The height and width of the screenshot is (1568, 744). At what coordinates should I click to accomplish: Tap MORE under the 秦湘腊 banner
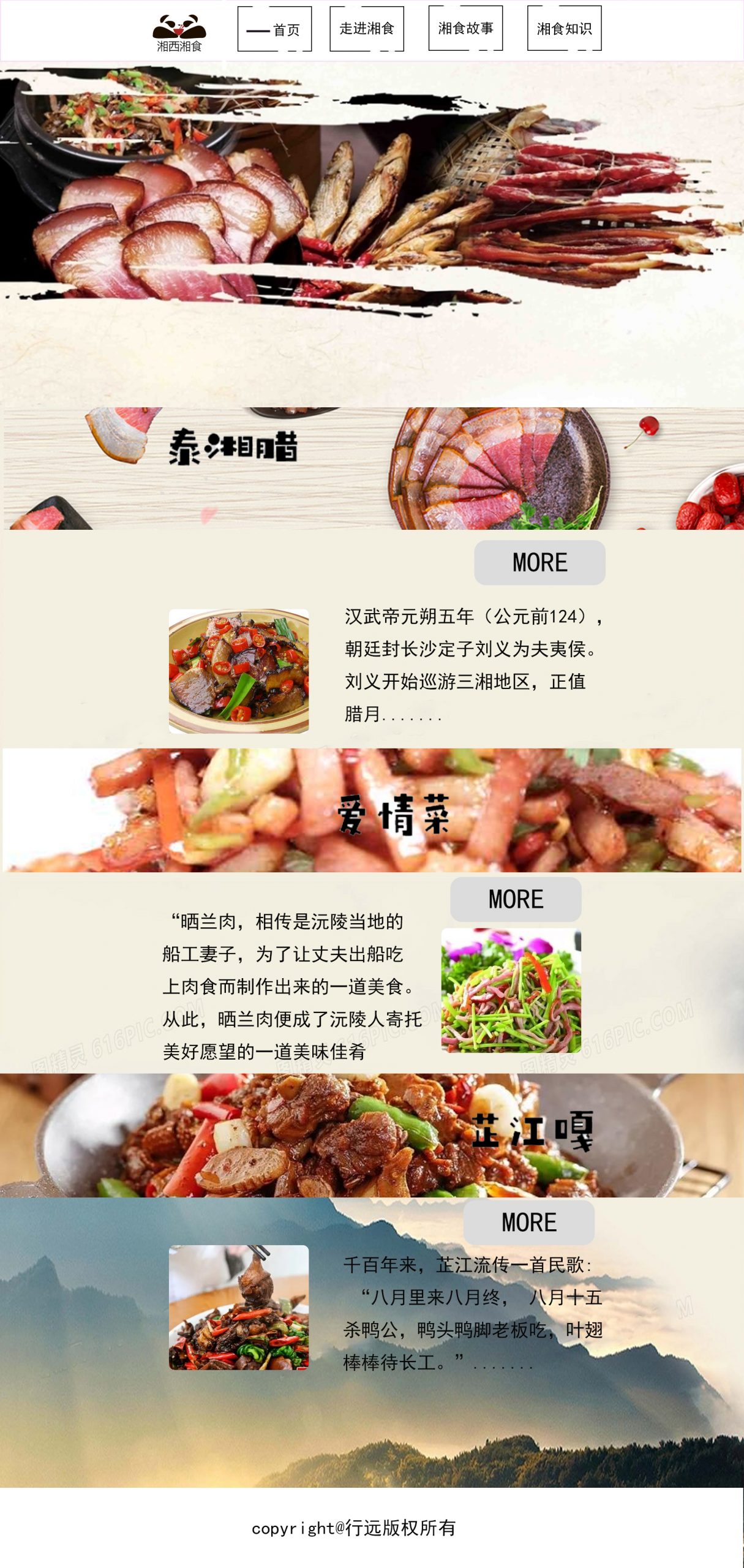tap(539, 562)
